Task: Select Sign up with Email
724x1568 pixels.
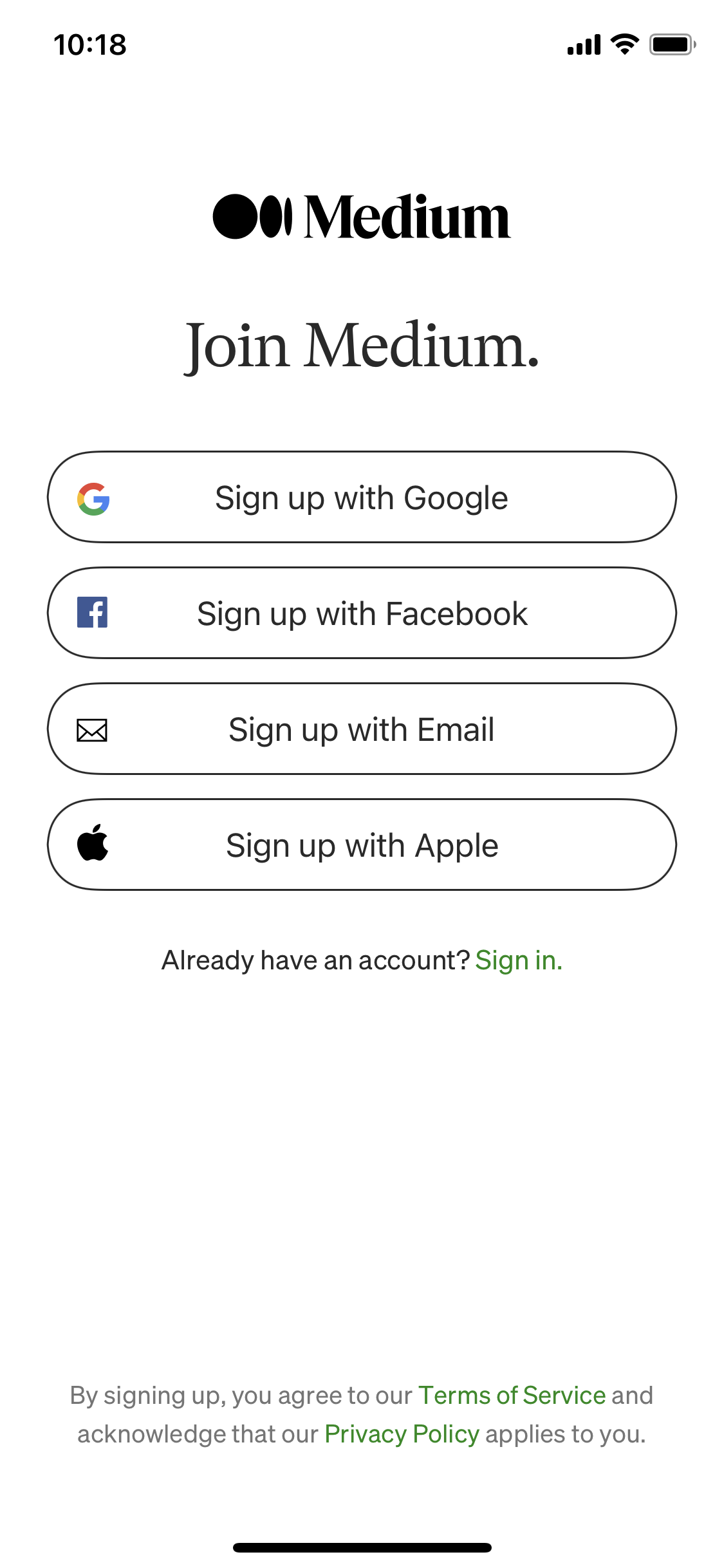Action: (x=362, y=729)
